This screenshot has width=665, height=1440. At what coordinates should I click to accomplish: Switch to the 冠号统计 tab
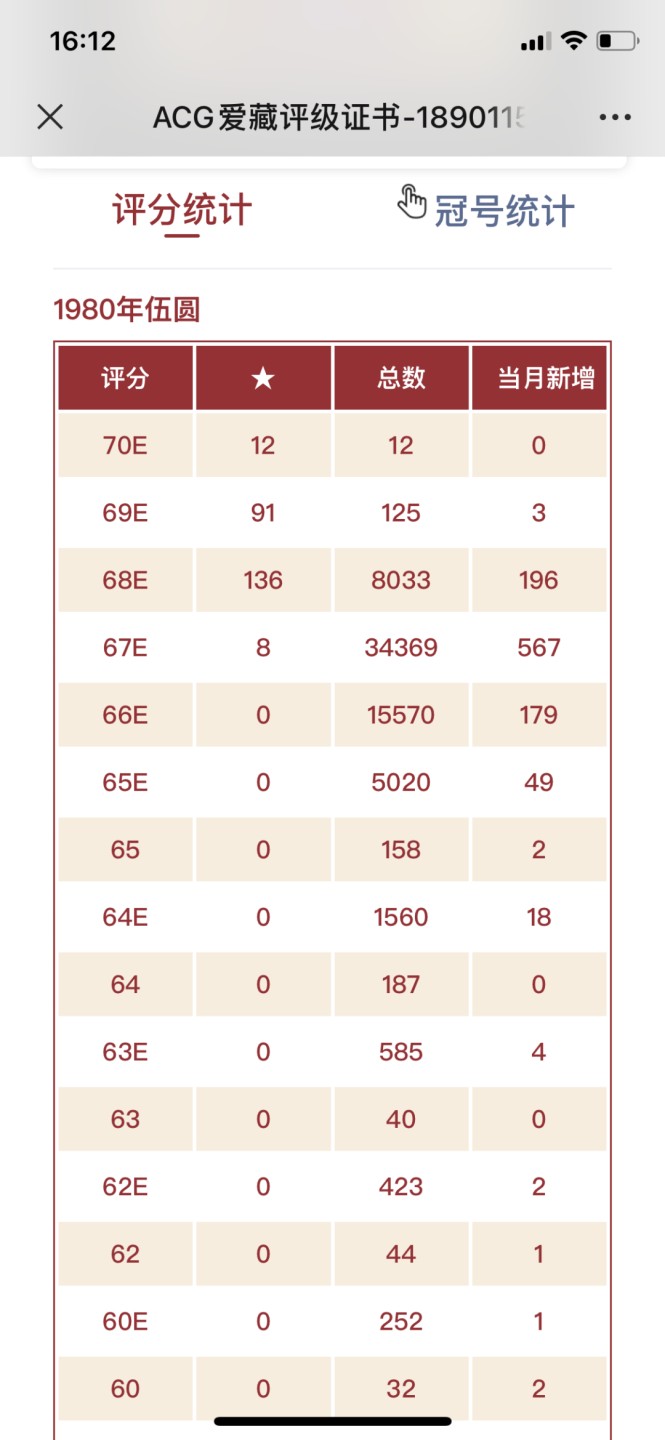(x=503, y=211)
